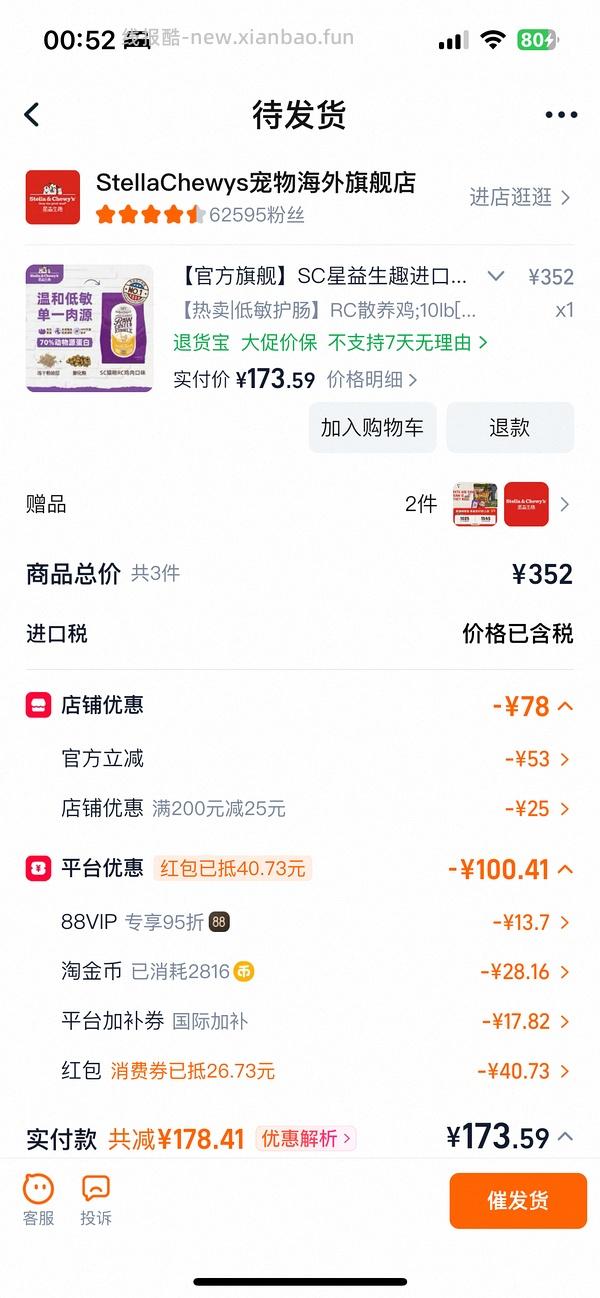Screen dimensions: 600x1298
Task: Tap 催发货 to urge shipment
Action: coord(518,1201)
